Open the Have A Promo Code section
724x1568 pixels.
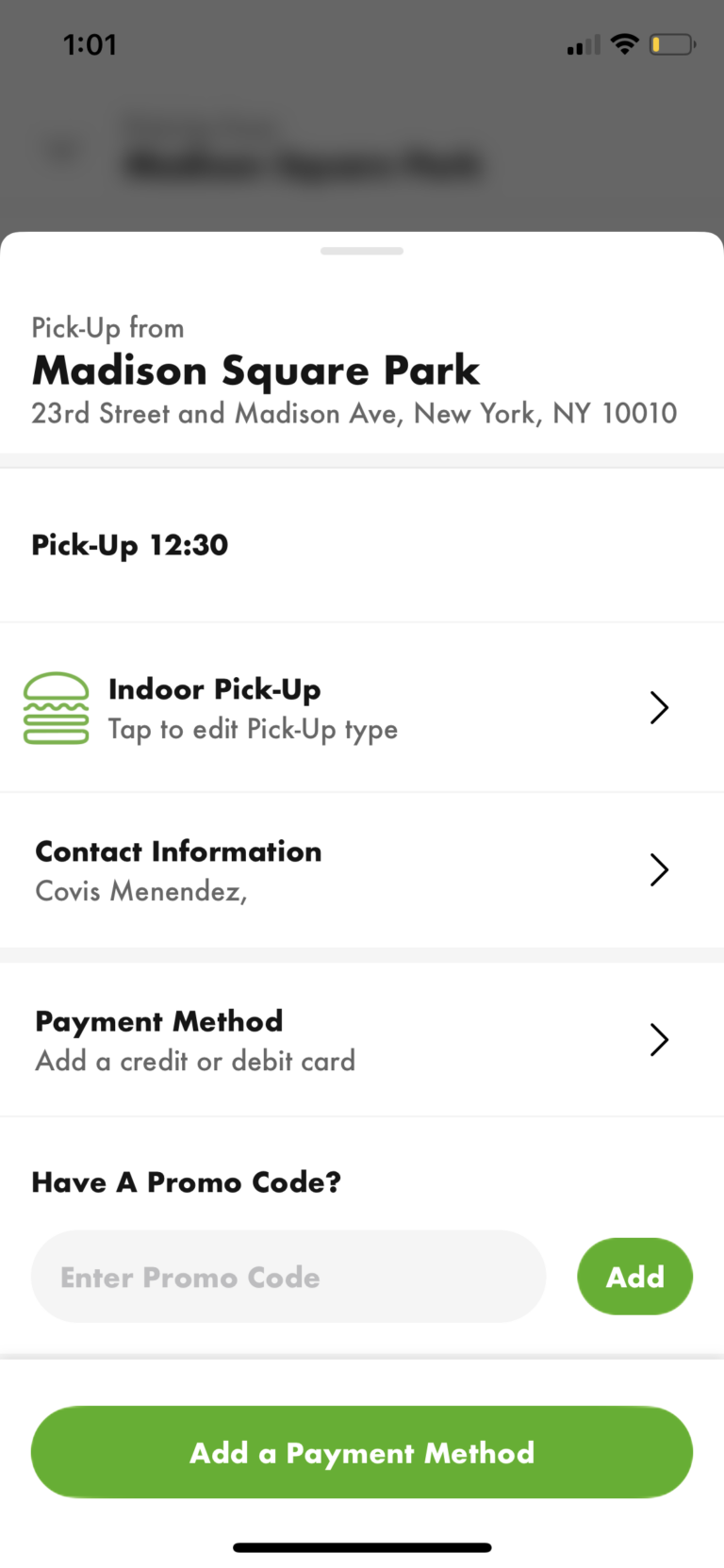(187, 1181)
